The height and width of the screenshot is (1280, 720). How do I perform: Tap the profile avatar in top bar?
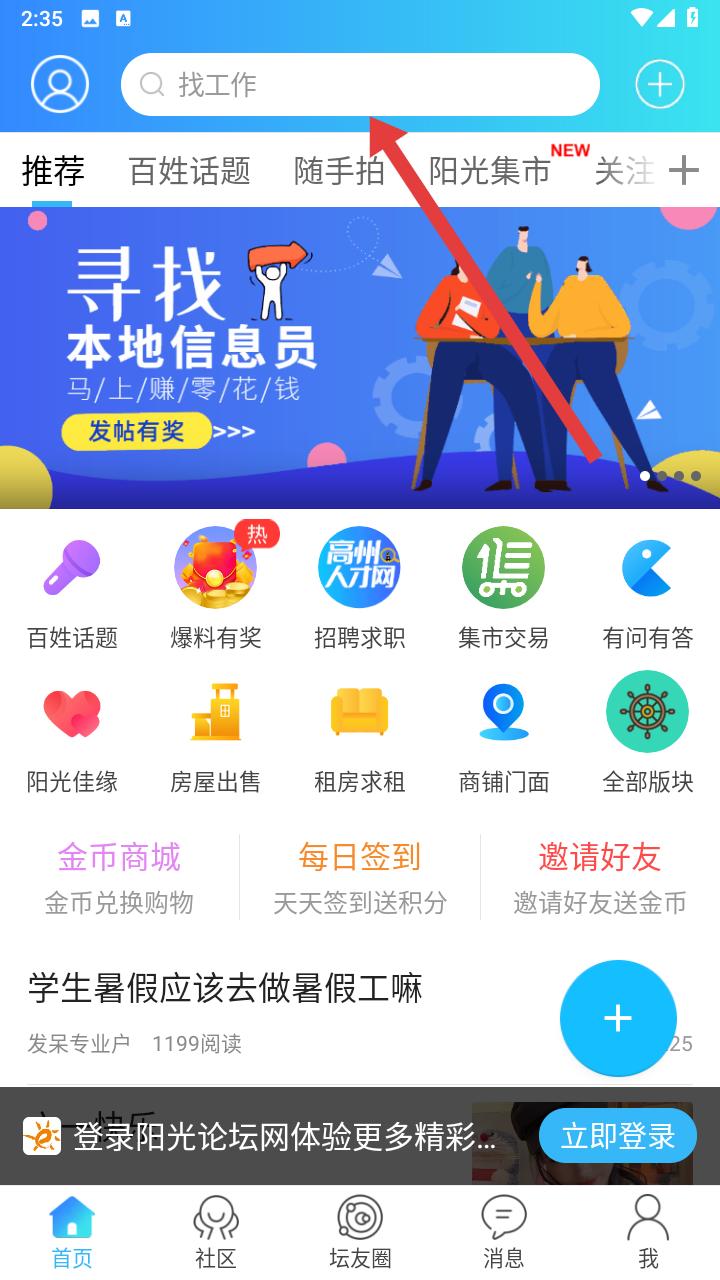[60, 84]
